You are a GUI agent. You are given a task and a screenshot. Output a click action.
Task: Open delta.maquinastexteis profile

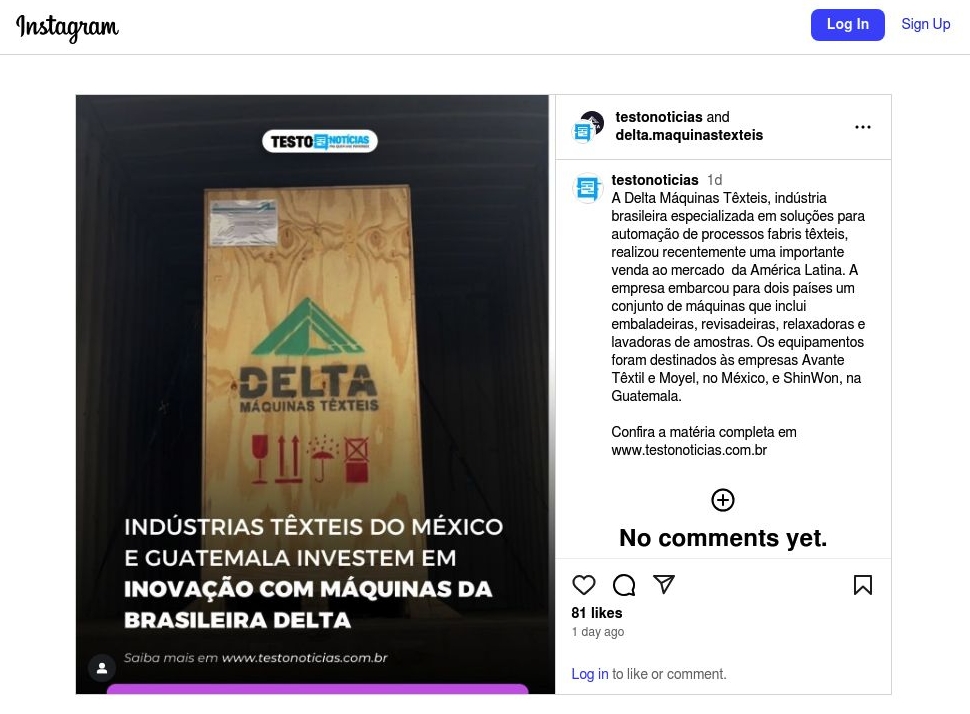[x=689, y=135]
